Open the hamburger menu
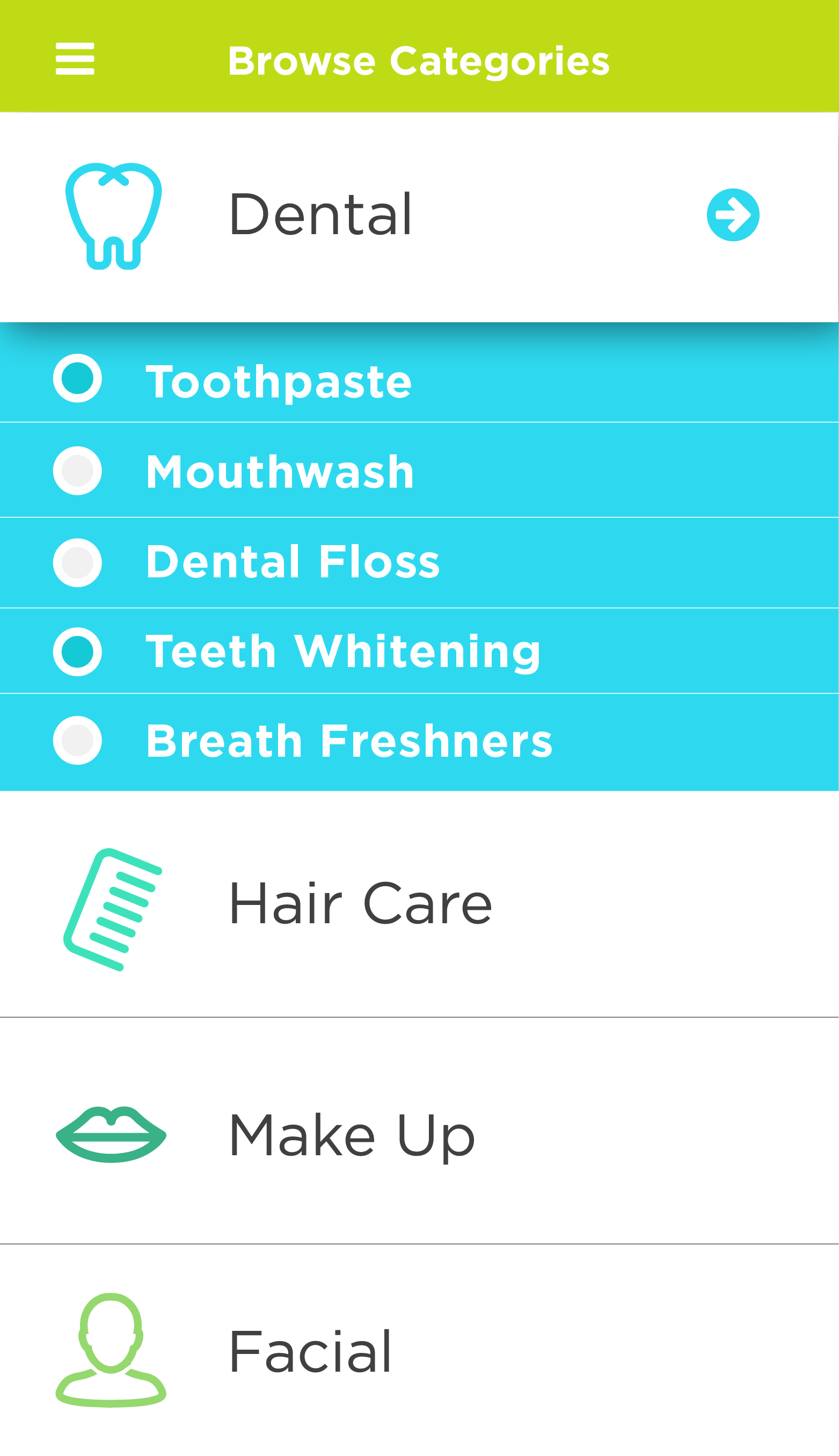 (75, 59)
